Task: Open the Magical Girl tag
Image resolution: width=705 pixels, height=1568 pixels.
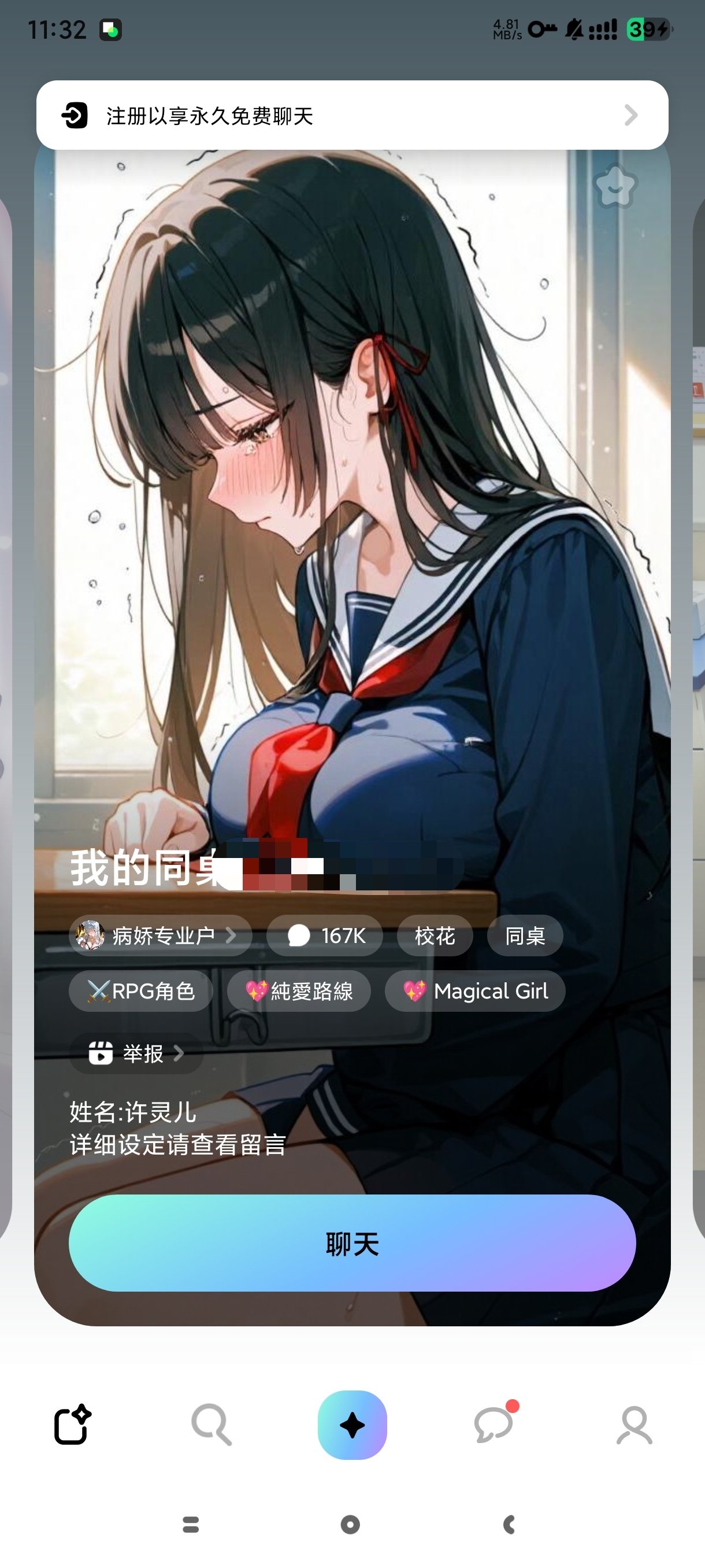Action: pos(475,991)
